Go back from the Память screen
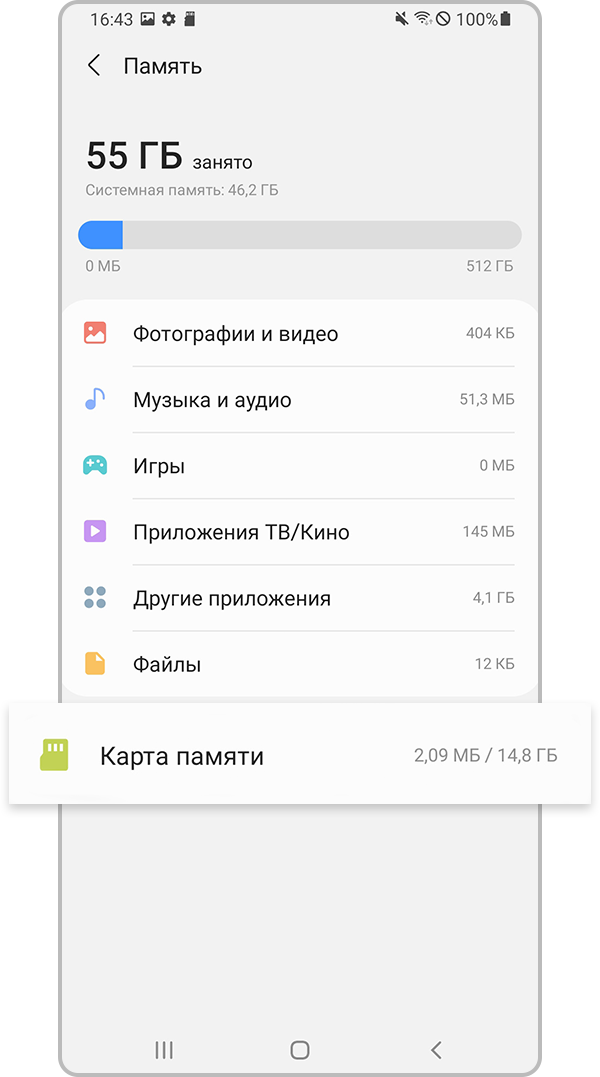 pyautogui.click(x=94, y=66)
